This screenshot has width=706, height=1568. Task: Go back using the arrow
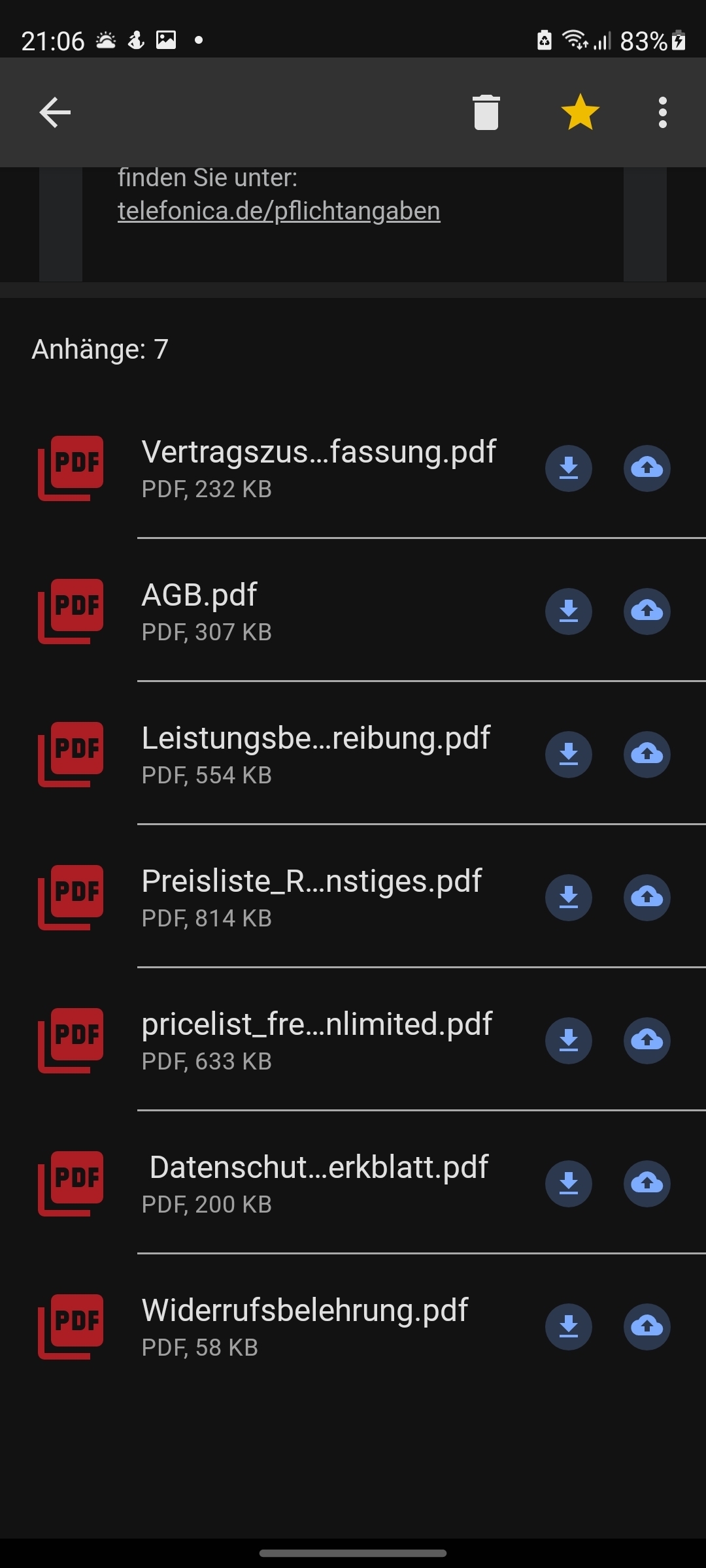pyautogui.click(x=55, y=112)
